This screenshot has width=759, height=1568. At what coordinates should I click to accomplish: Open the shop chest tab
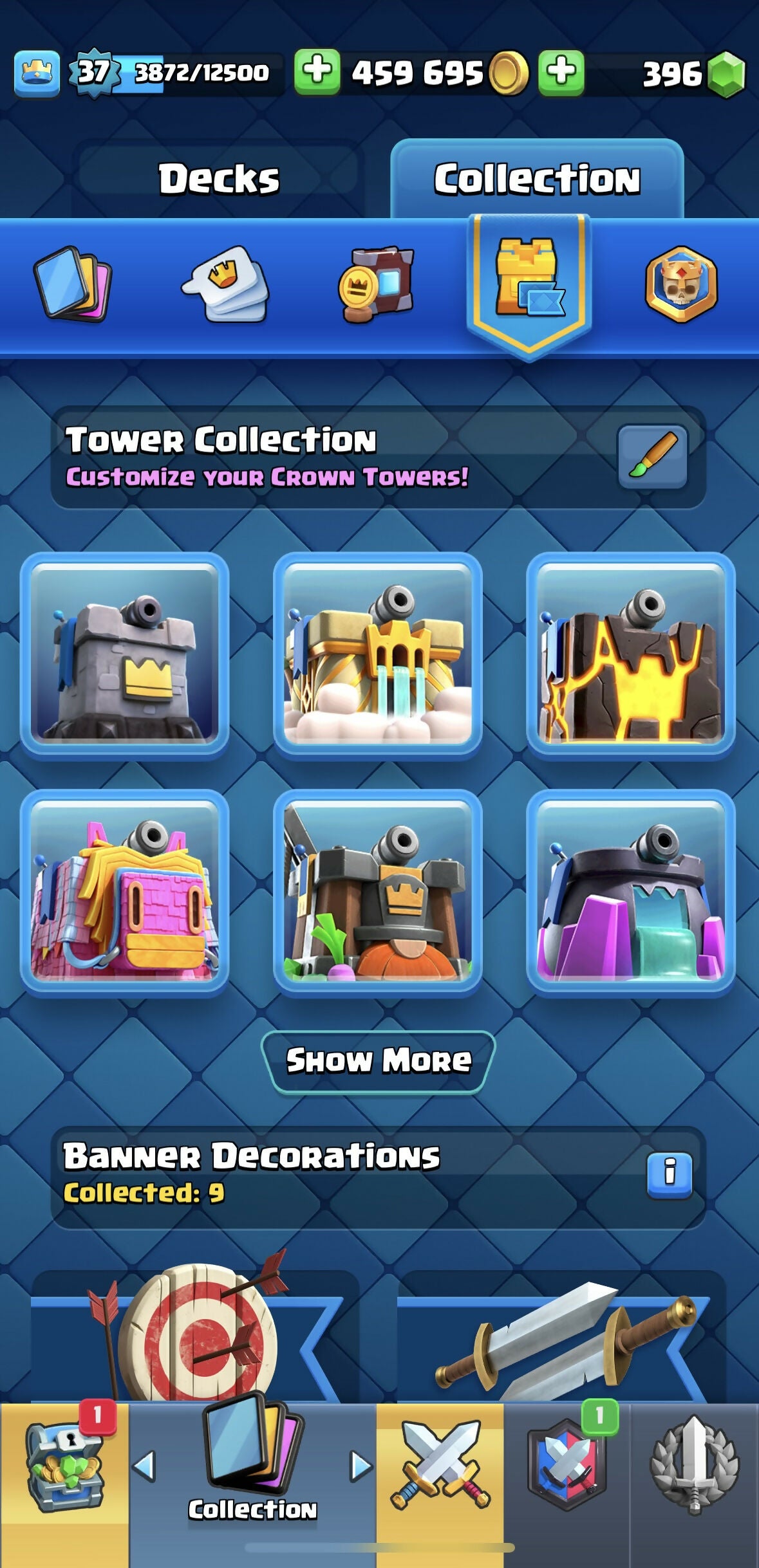(x=64, y=1472)
